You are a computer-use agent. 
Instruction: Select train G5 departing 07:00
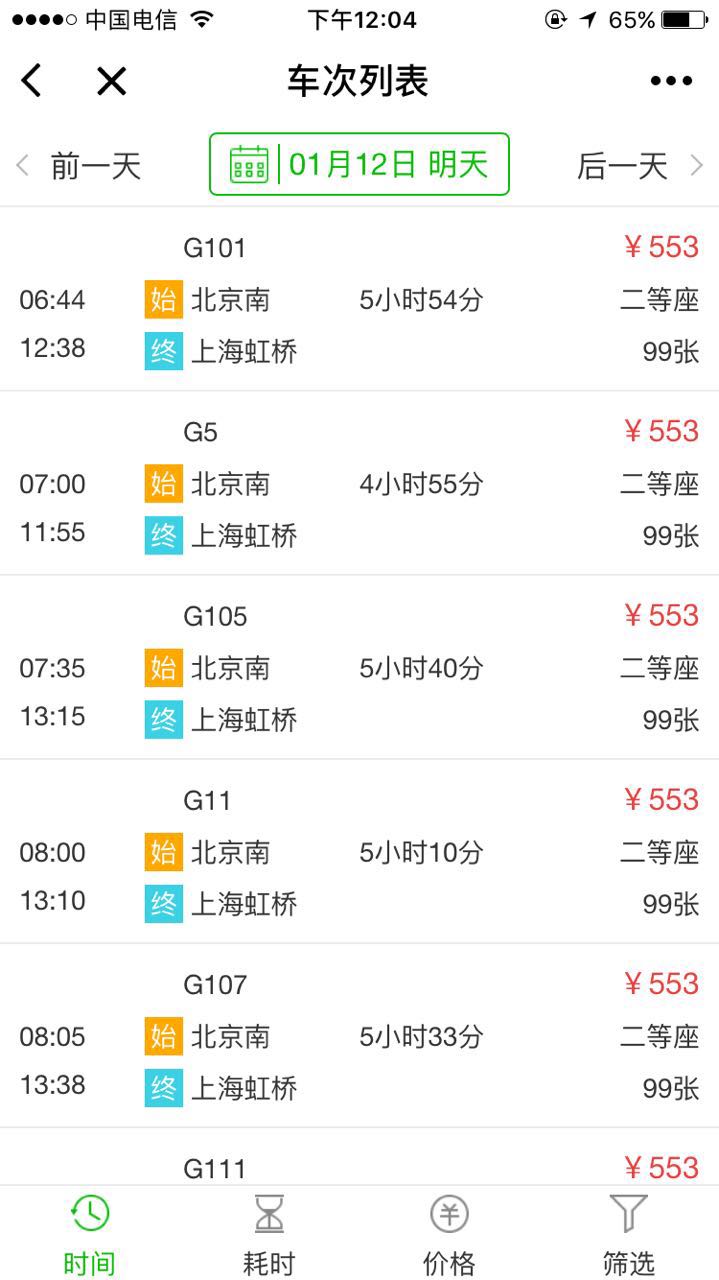359,484
